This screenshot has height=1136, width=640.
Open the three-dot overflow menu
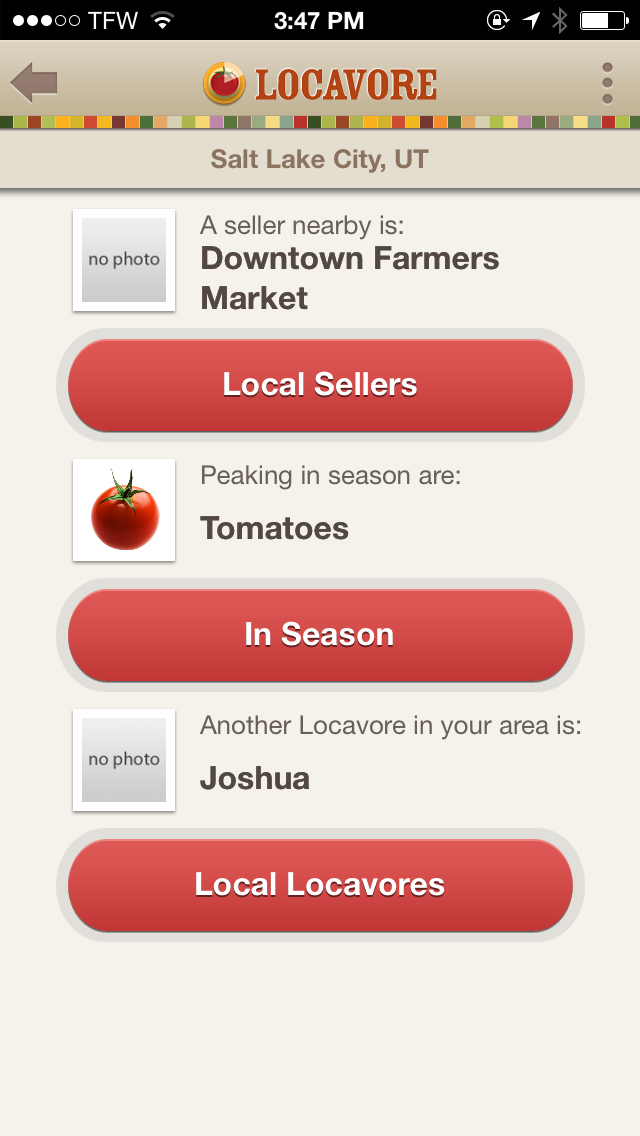[606, 83]
